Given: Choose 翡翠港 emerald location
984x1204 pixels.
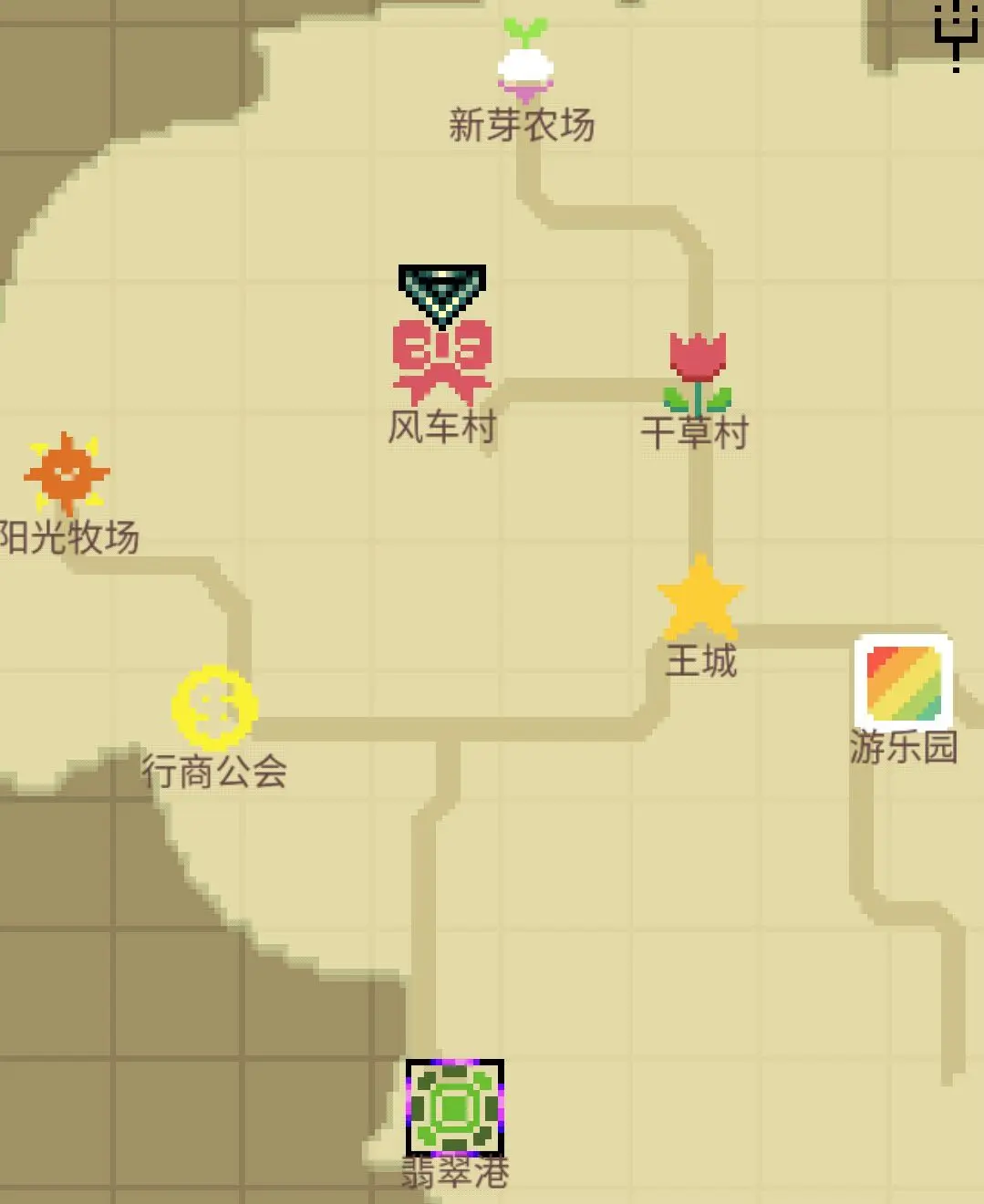Looking at the screenshot, I should click(454, 1107).
